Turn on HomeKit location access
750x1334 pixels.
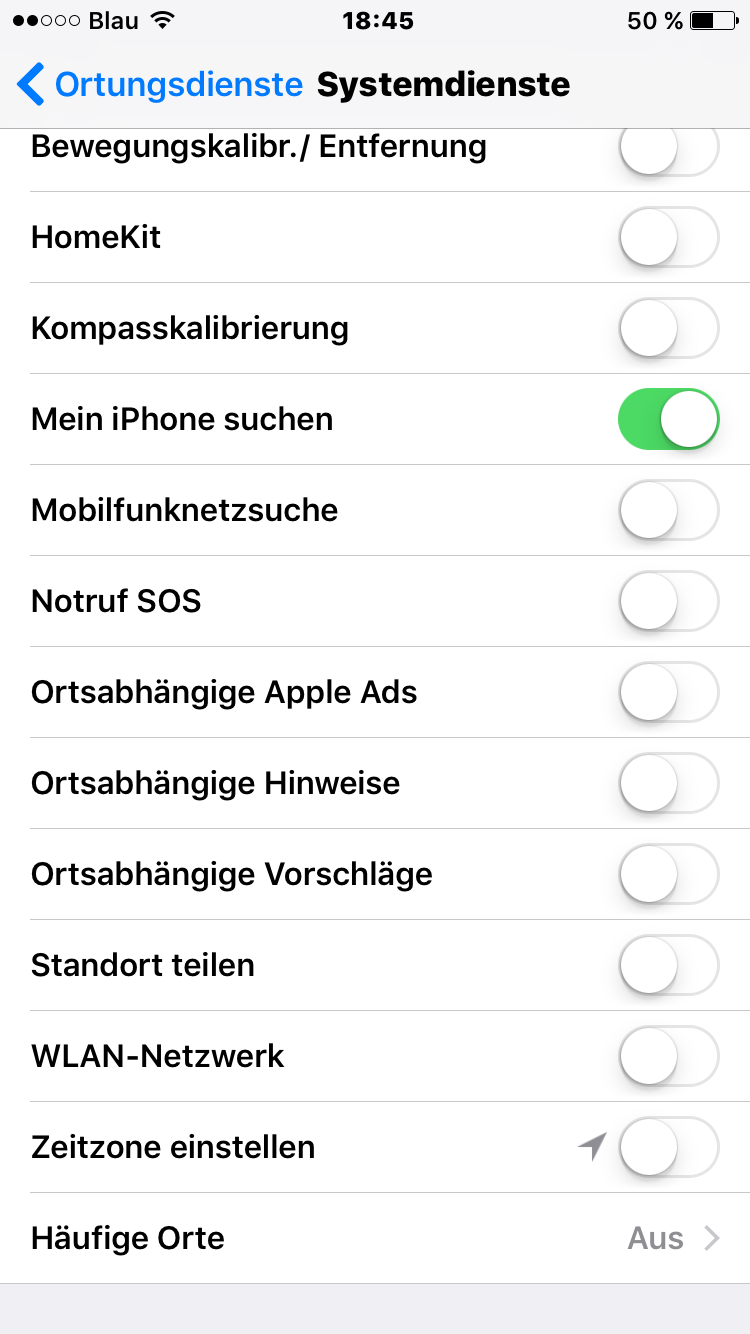[669, 237]
